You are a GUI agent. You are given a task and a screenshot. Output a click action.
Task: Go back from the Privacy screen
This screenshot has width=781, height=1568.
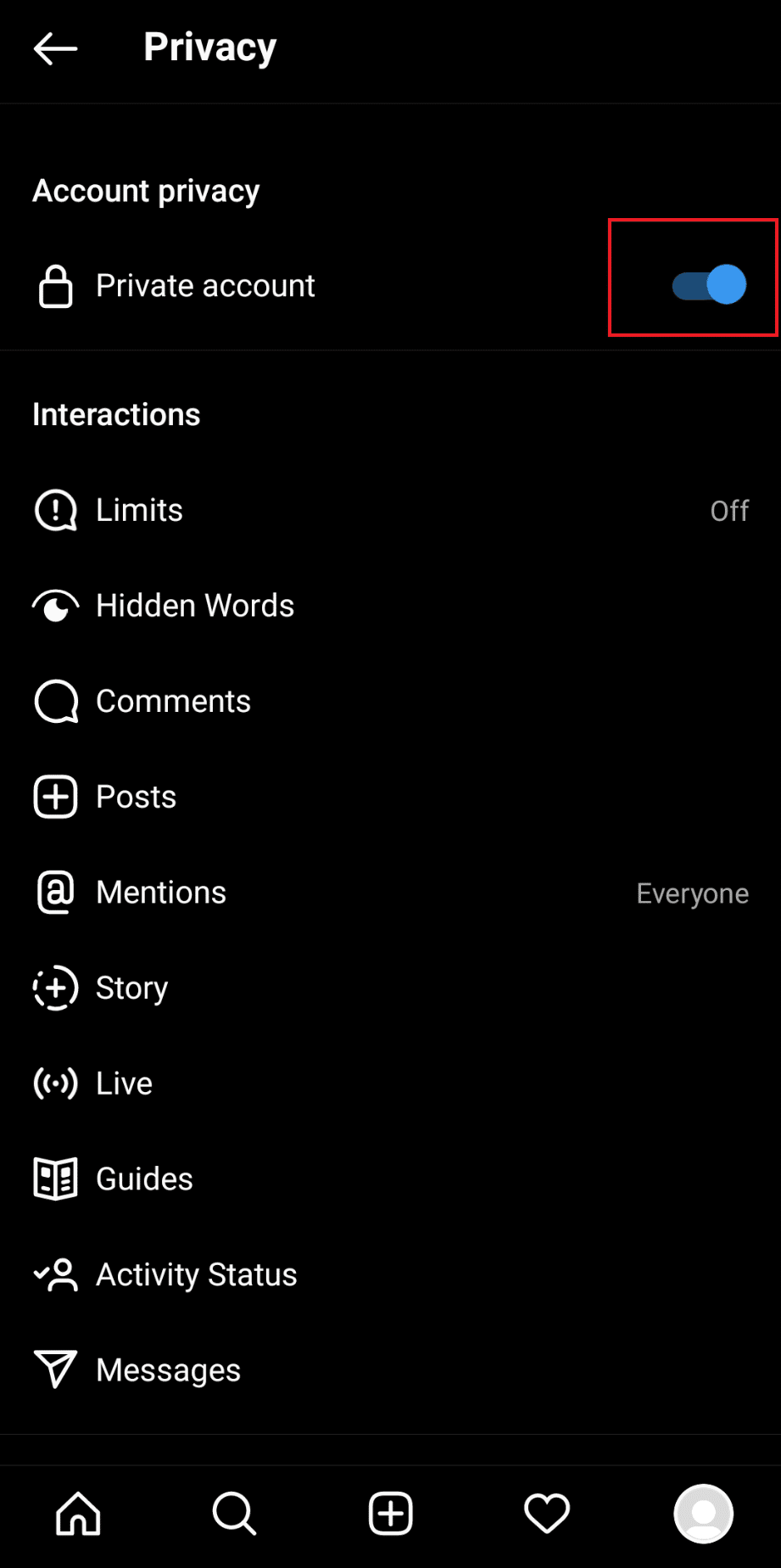[56, 48]
